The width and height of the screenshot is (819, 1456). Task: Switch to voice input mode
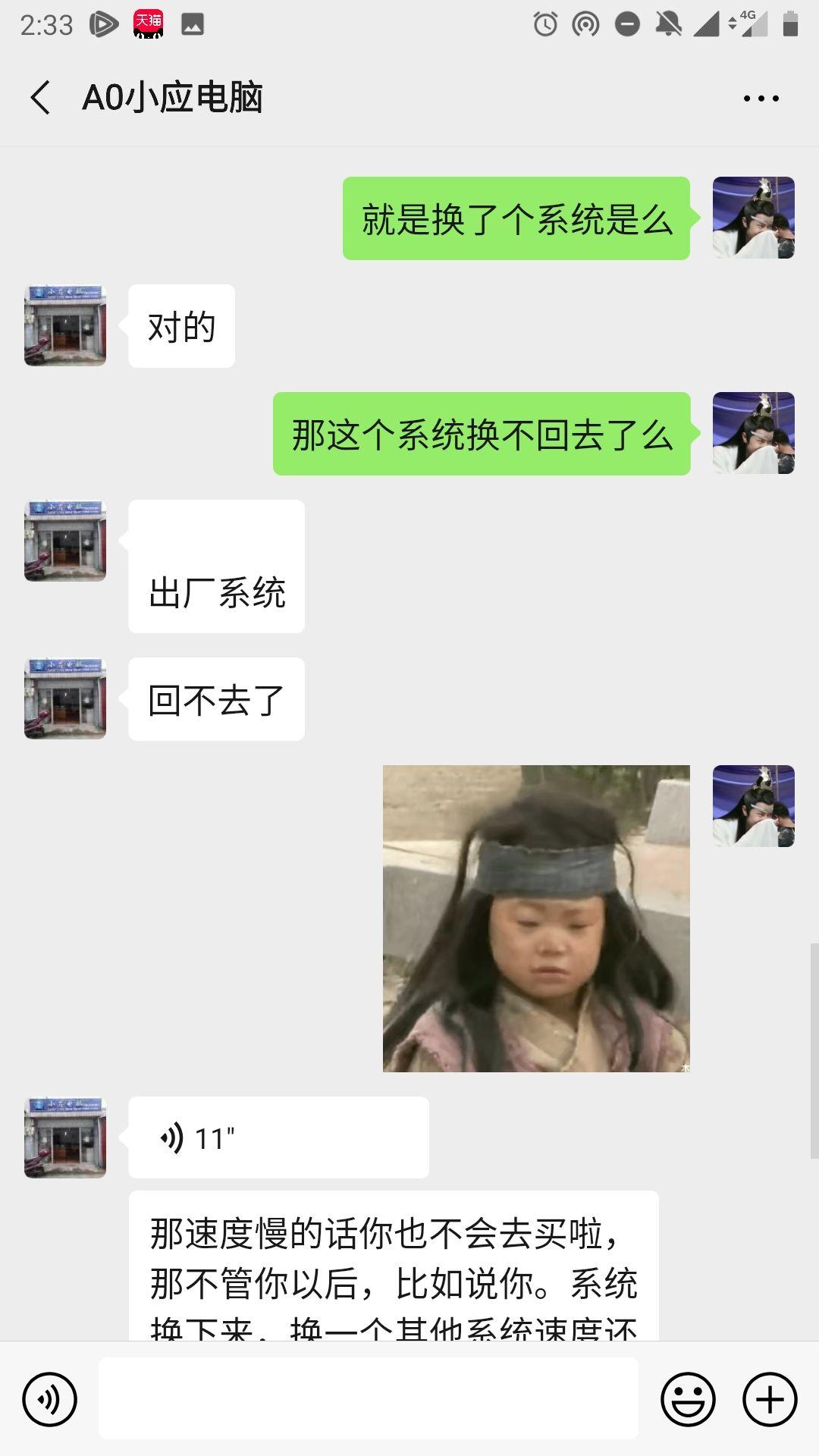(x=49, y=1399)
